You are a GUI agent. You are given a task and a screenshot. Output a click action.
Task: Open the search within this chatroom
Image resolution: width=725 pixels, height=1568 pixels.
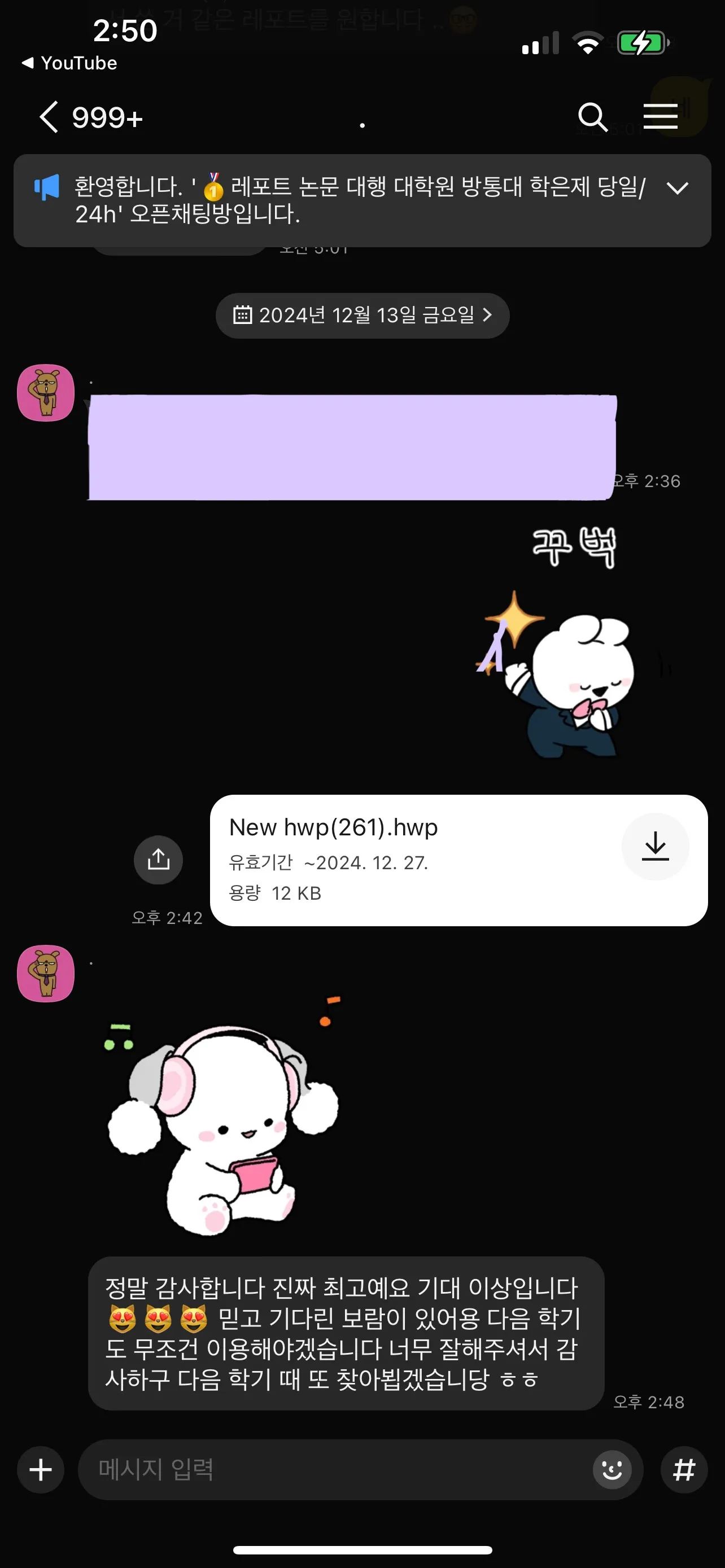click(593, 116)
